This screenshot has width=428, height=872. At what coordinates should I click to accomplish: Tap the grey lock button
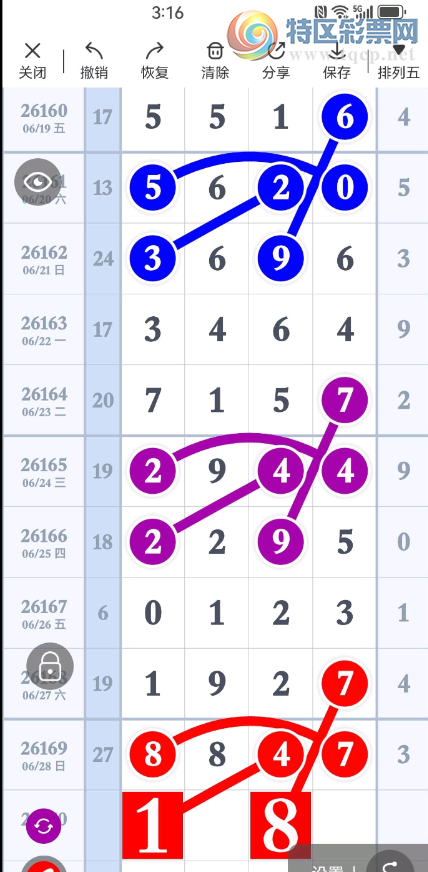(x=50, y=666)
